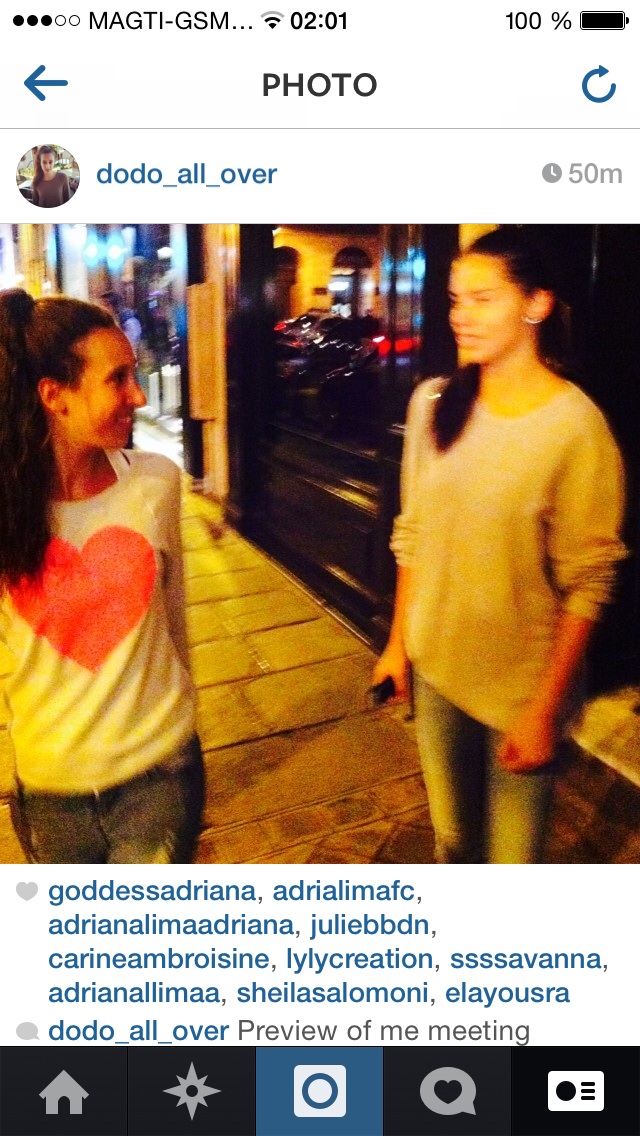
Task: Open elayousra profile link
Action: 507,993
